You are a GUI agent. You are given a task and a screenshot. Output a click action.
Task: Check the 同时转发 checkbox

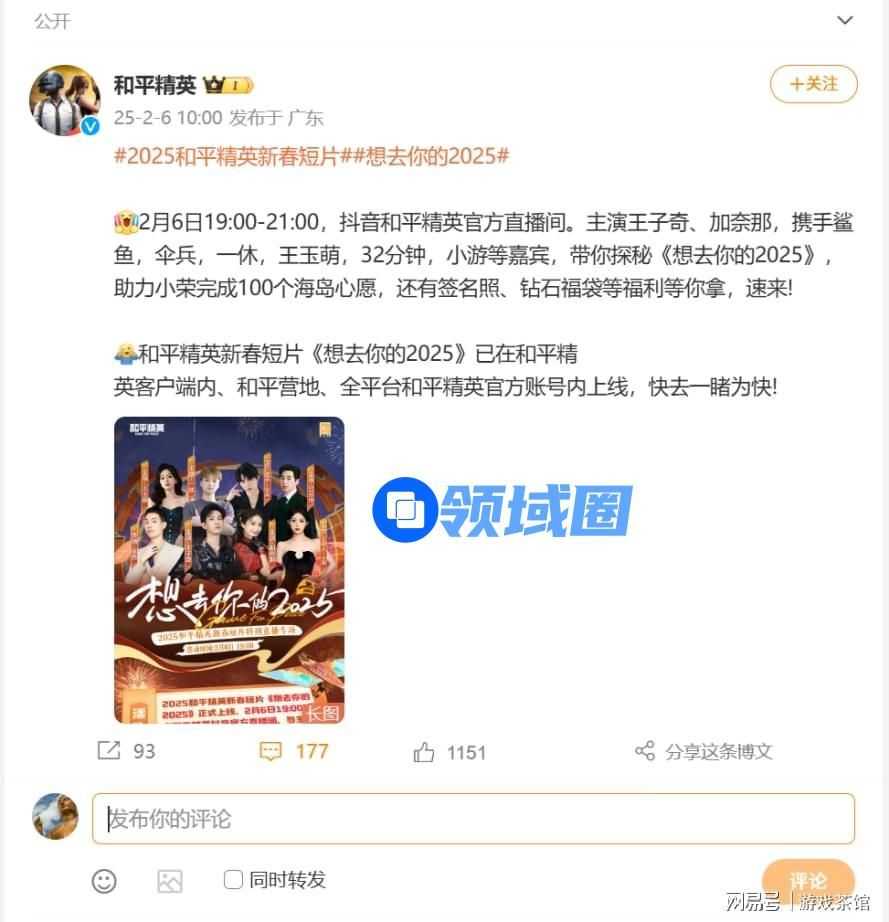click(x=234, y=880)
